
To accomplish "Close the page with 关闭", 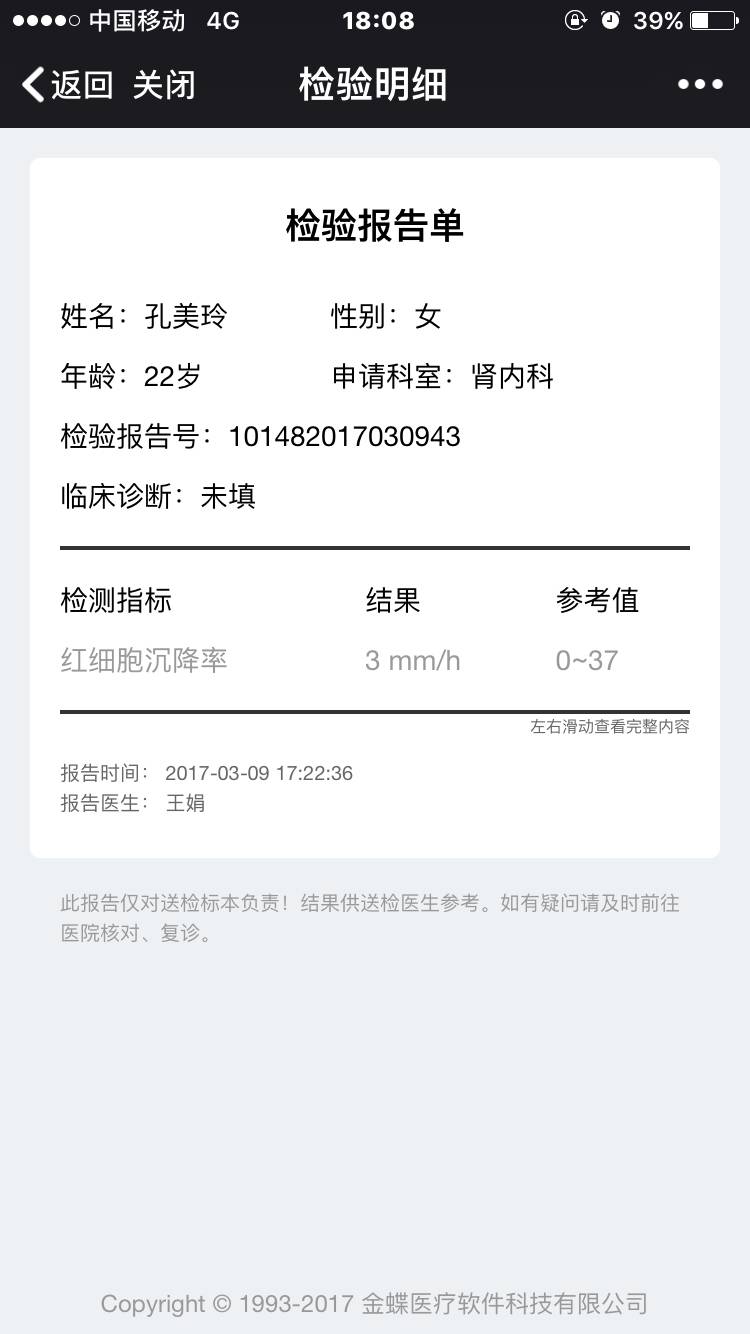I will [x=164, y=85].
